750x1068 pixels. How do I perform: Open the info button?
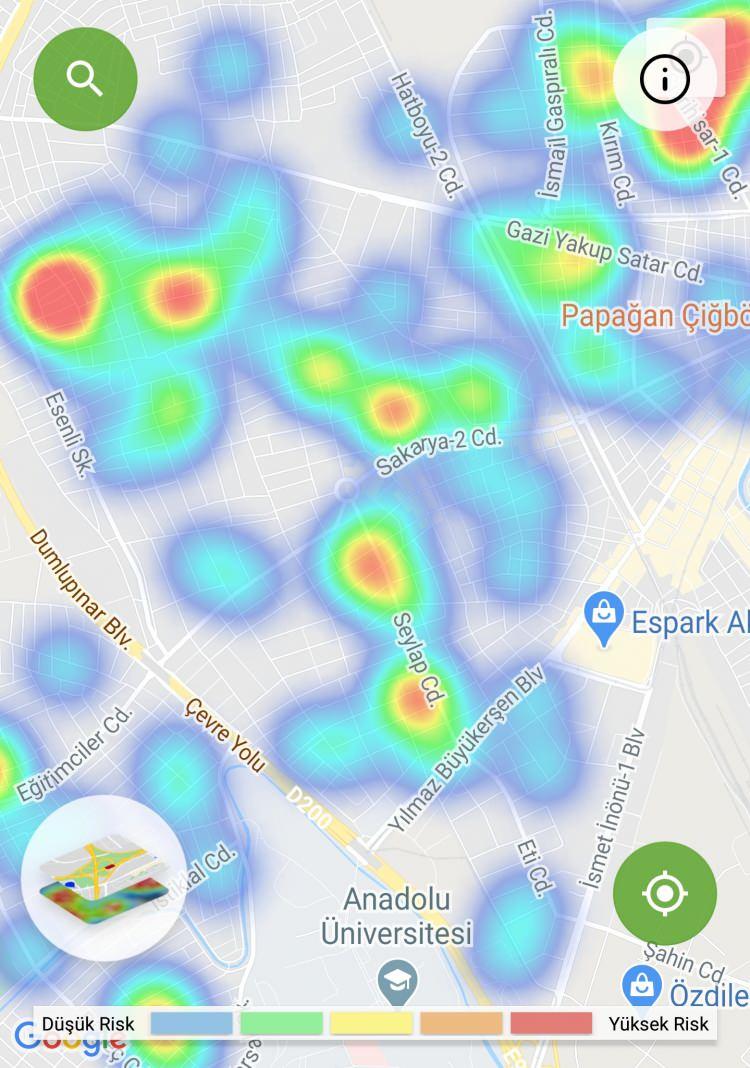click(665, 78)
